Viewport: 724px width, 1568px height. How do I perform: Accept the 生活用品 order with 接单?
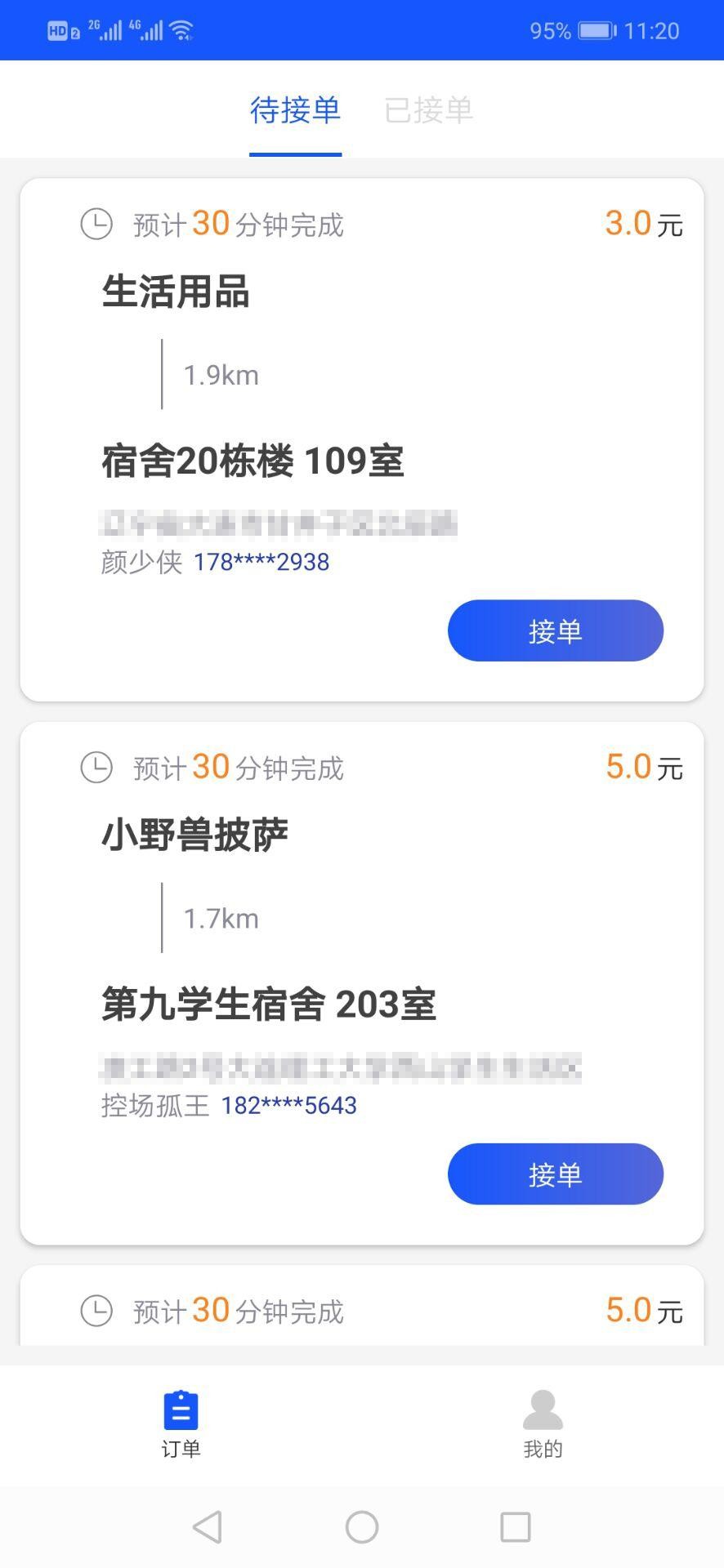555,630
